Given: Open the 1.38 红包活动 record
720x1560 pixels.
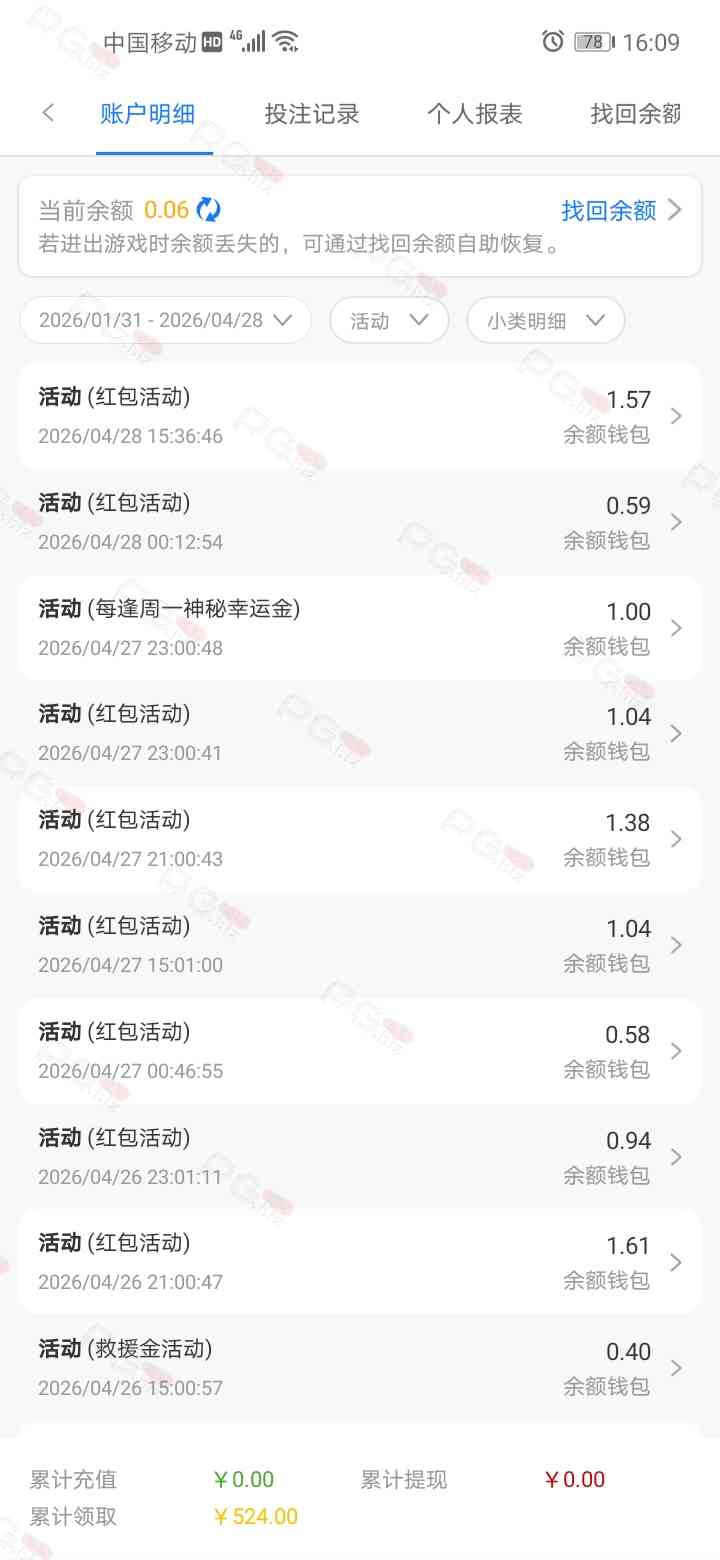Looking at the screenshot, I should point(360,839).
